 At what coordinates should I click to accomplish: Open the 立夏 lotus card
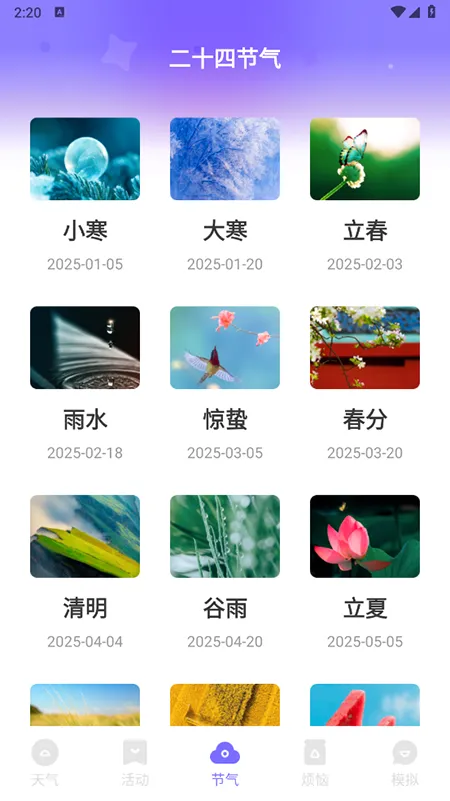coord(365,572)
